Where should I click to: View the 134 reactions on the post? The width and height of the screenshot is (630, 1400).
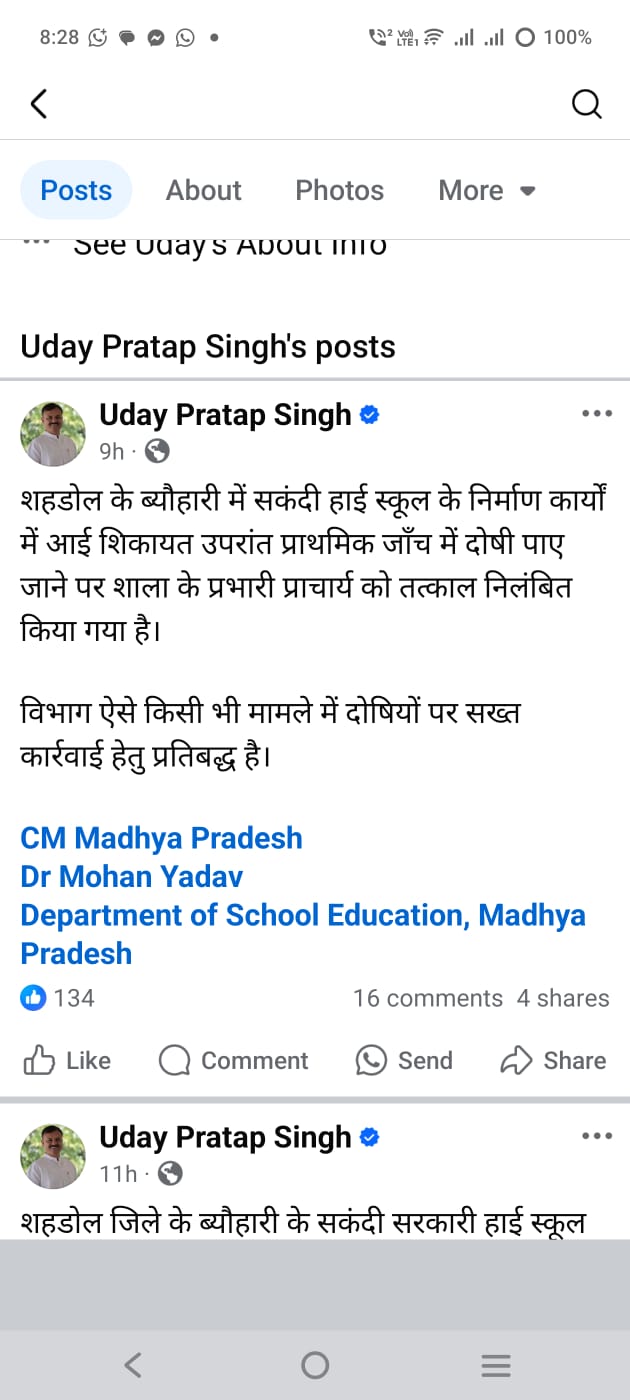(58, 997)
